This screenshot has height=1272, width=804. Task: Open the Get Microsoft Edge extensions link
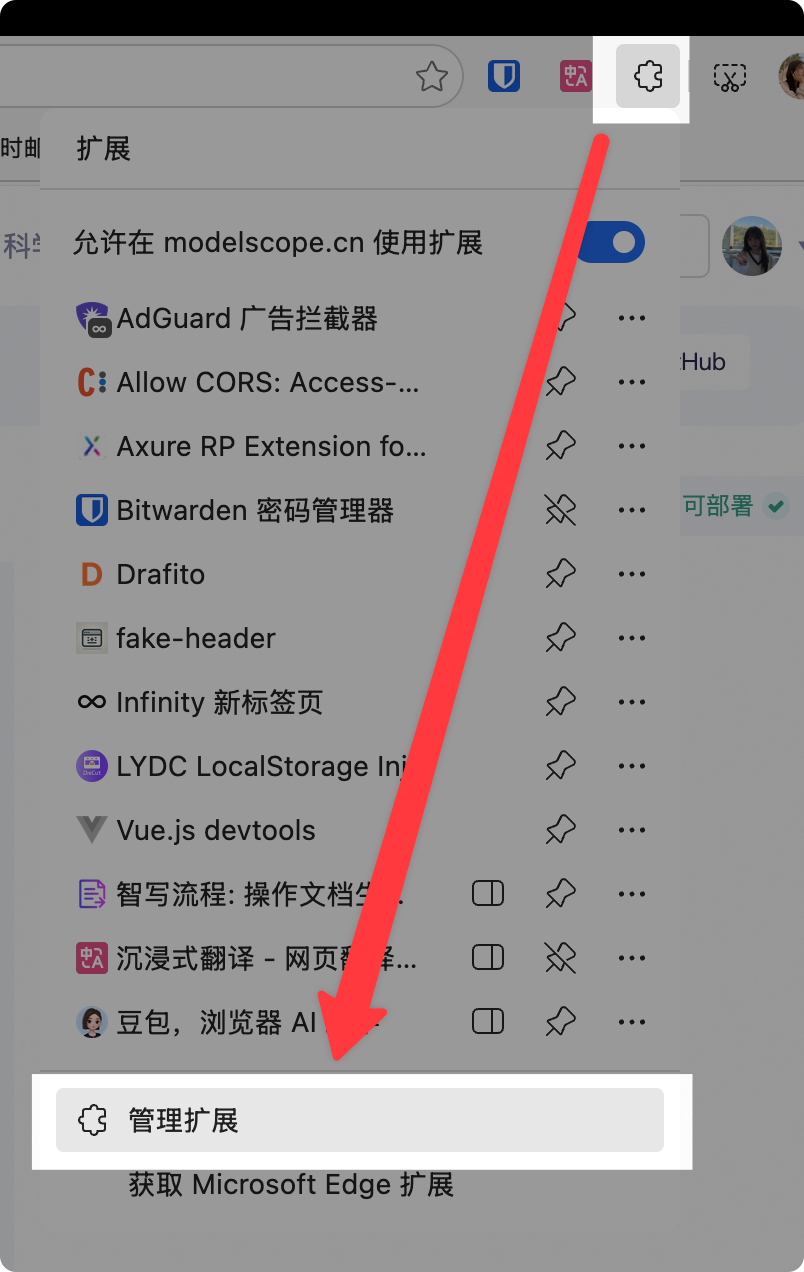(x=291, y=1185)
